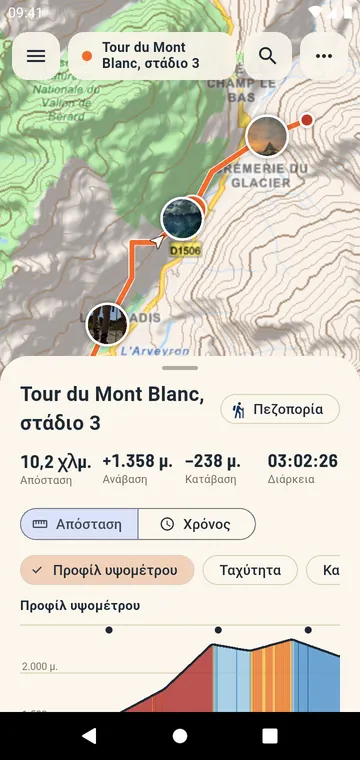Screen dimensions: 360x760
Task: Select the Προφίλ υψομέτρου chip
Action: [107, 570]
